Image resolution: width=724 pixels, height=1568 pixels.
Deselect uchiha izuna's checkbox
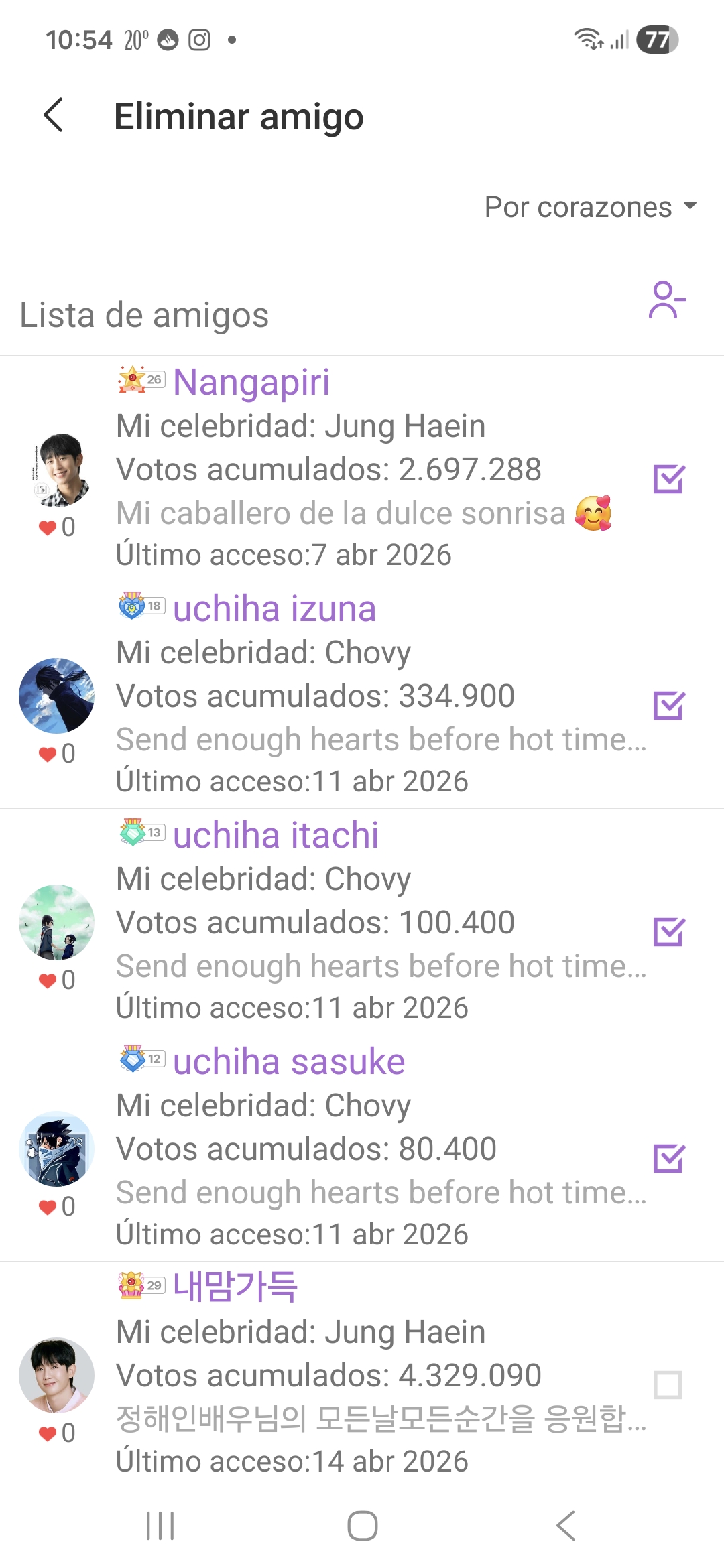668,706
